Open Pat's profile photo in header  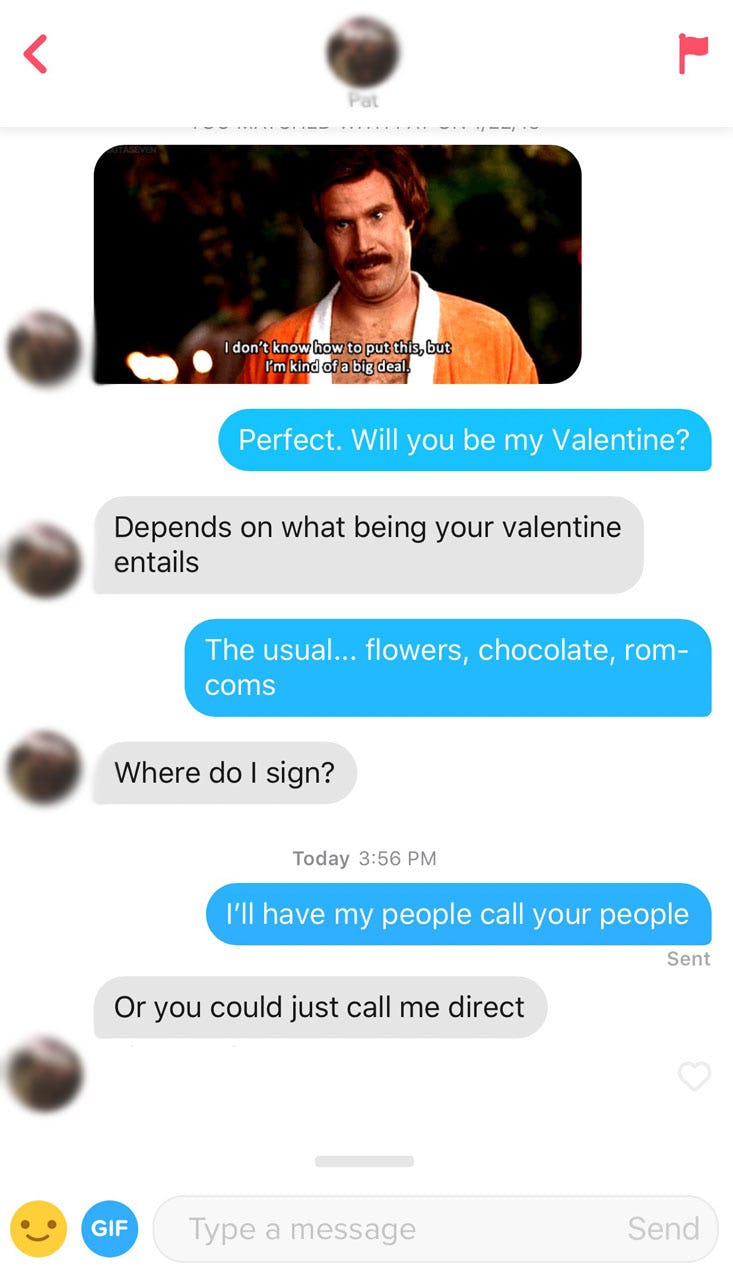point(364,52)
